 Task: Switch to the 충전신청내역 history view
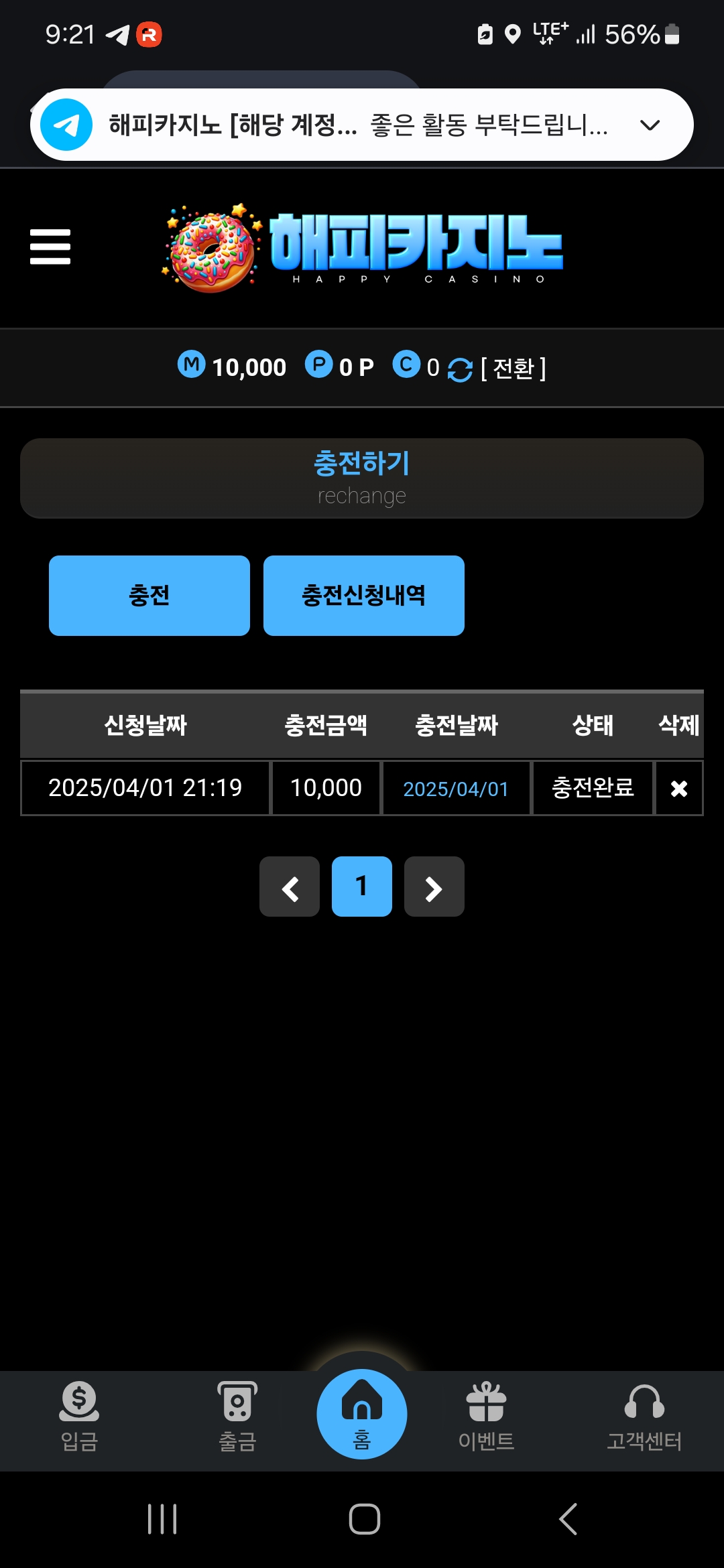[x=363, y=595]
